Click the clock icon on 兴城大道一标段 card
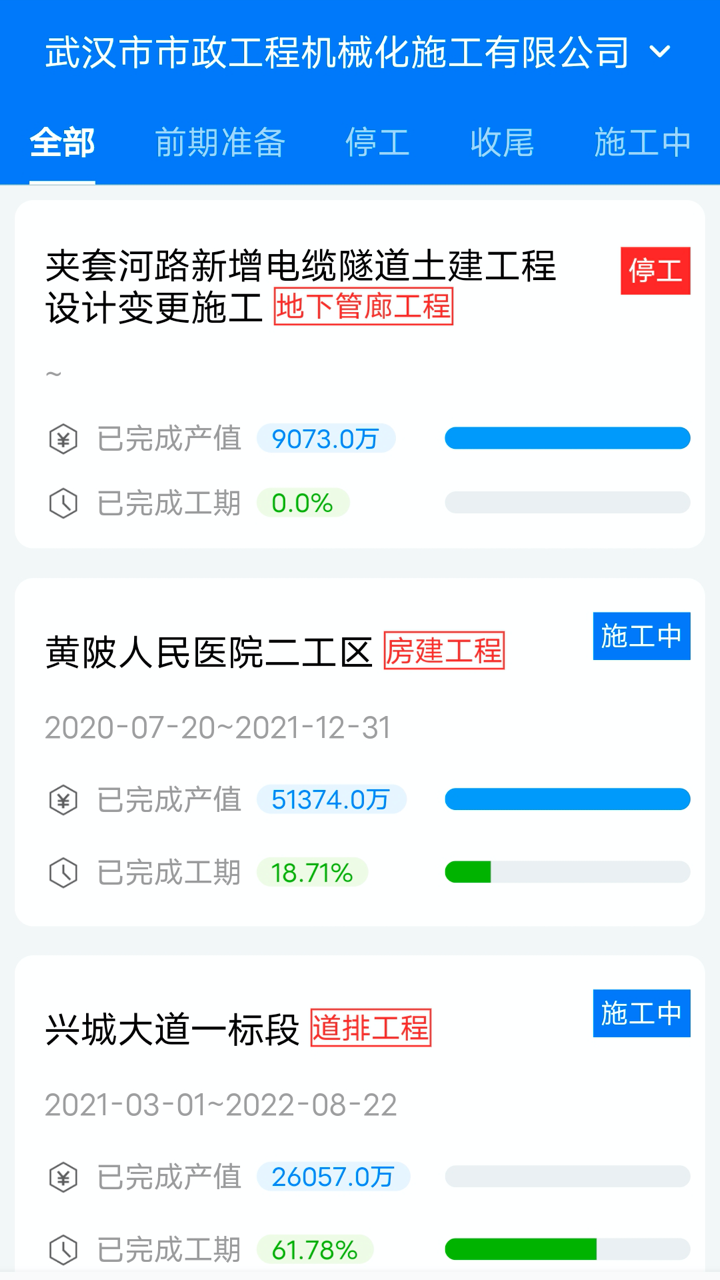 63,1249
